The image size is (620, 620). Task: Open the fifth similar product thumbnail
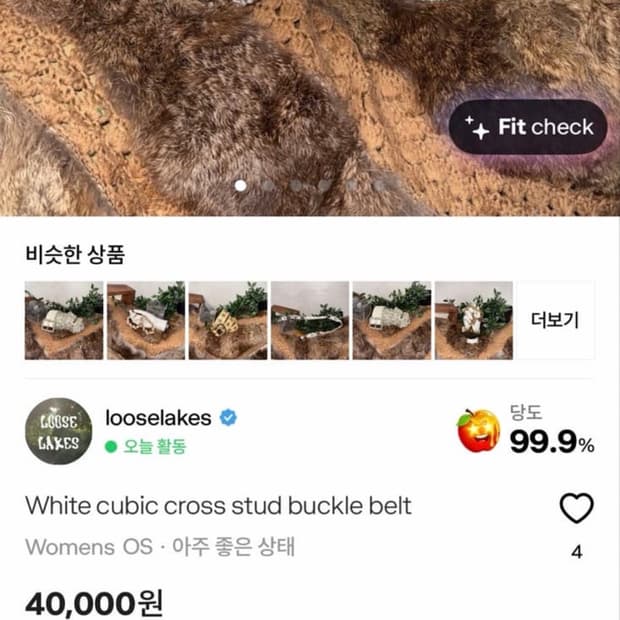392,320
